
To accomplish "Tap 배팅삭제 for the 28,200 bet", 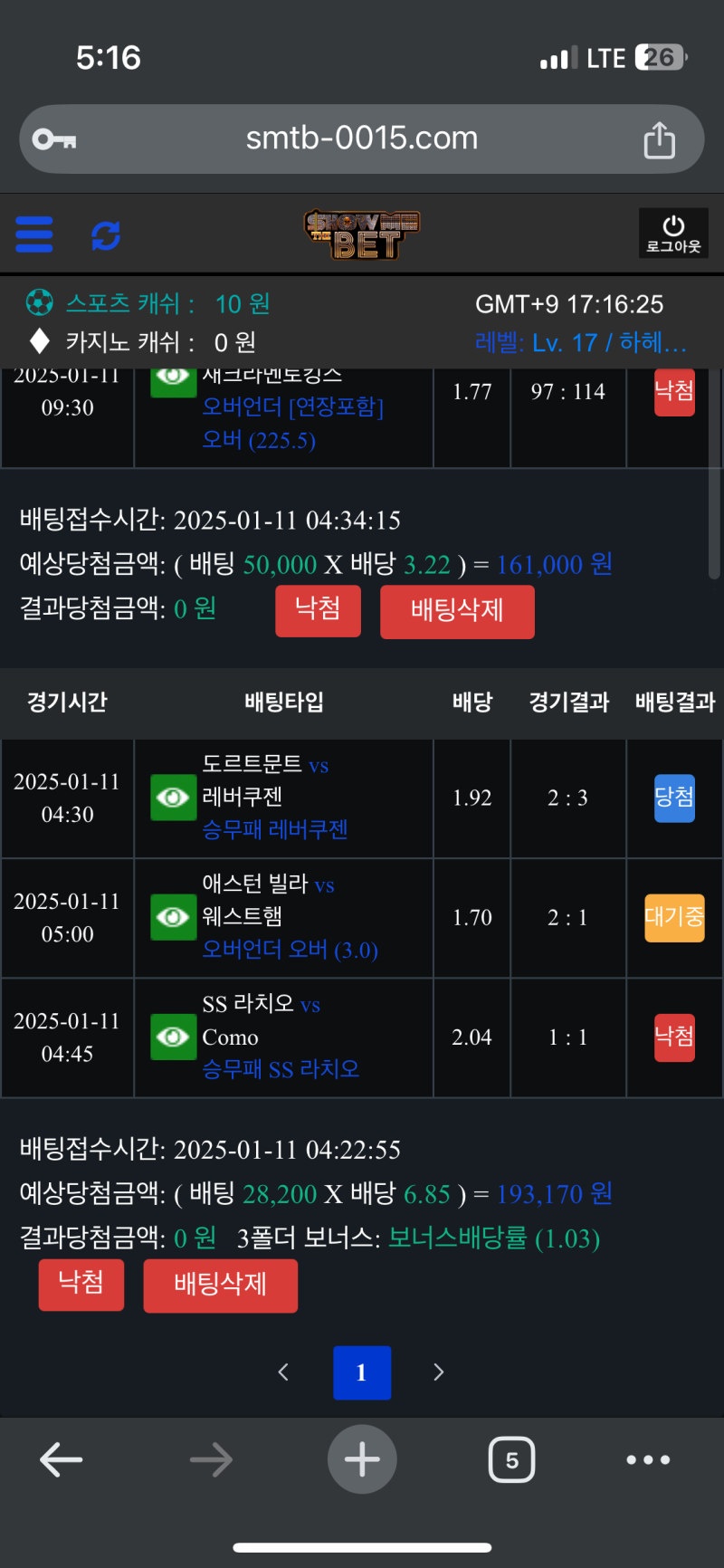I will coord(220,1285).
